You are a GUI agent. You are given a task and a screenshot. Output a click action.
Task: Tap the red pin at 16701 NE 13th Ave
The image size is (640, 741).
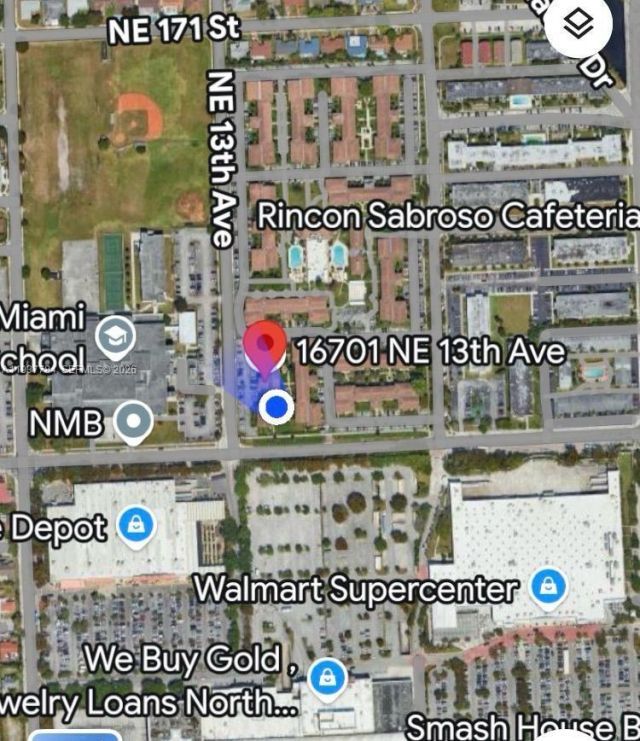point(265,348)
